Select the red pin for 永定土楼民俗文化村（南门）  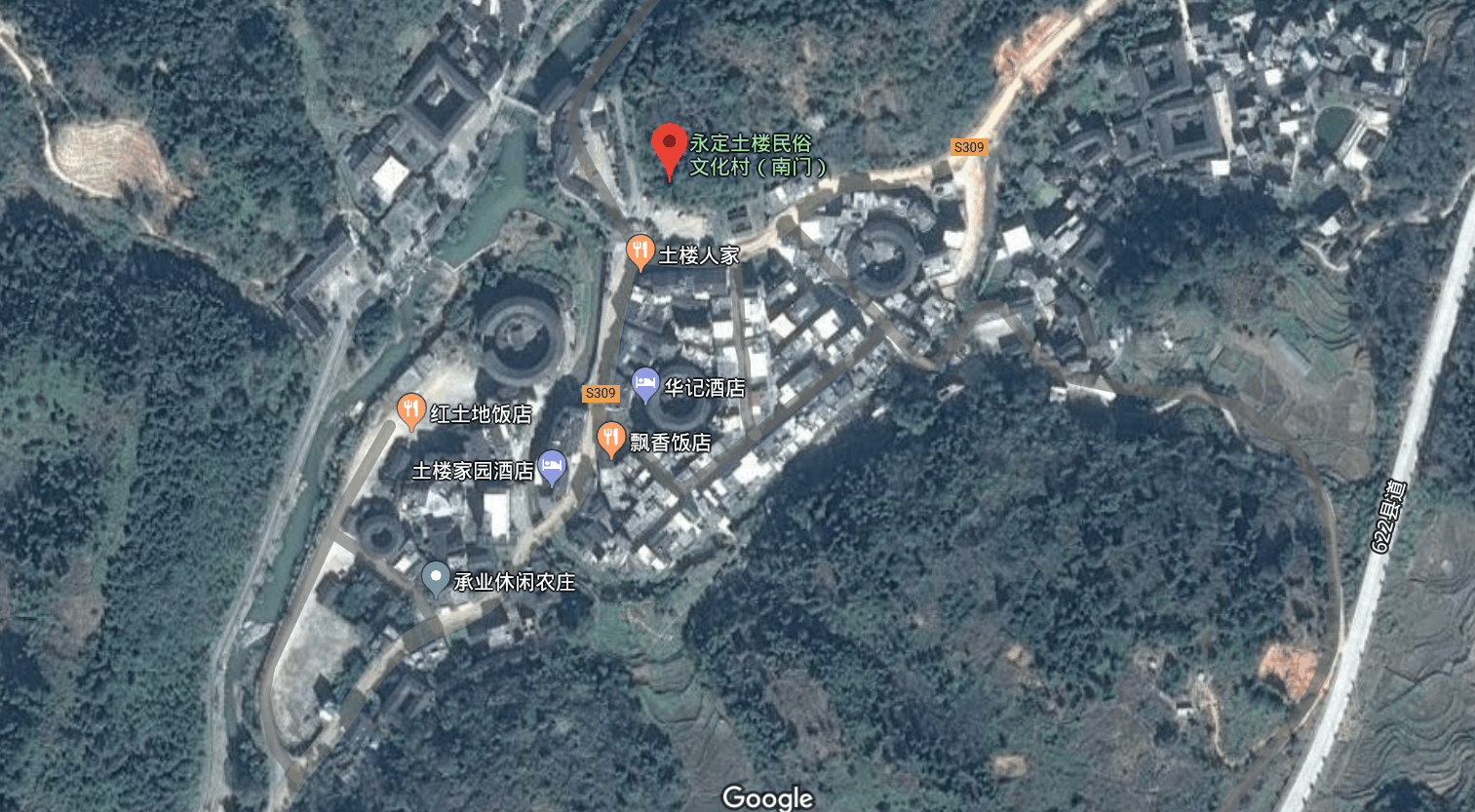coord(669,146)
